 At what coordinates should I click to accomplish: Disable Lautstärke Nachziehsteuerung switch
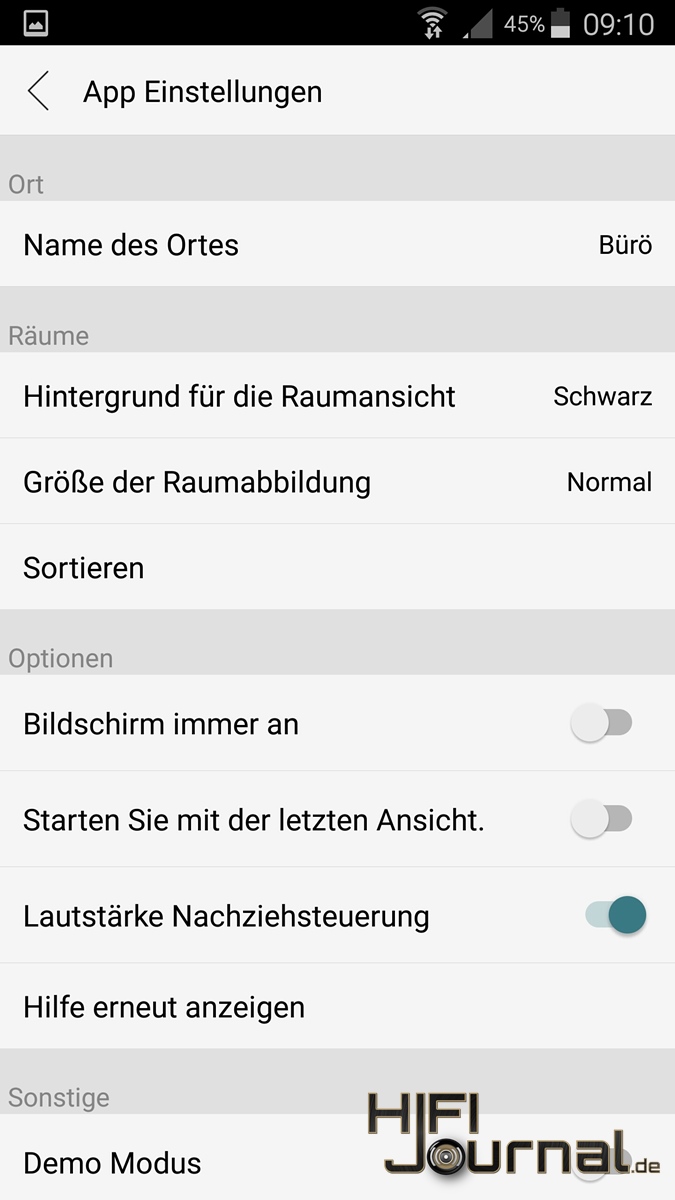click(x=616, y=915)
